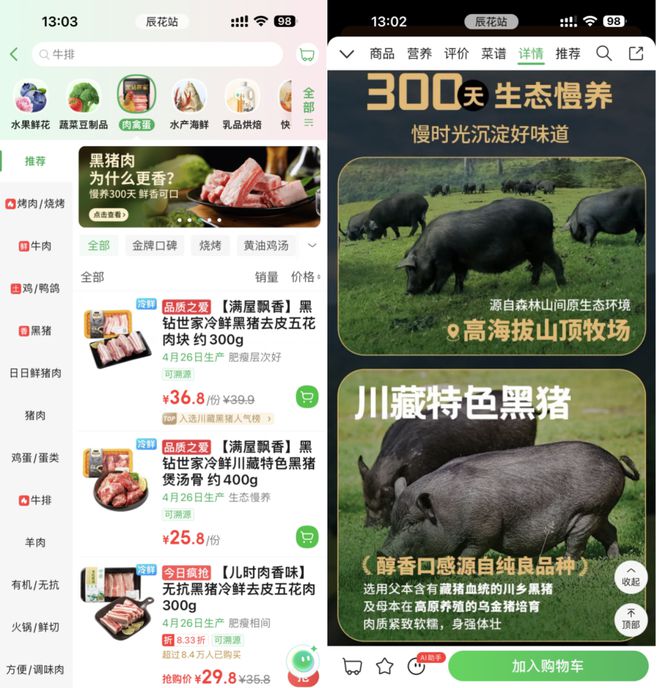Screen dimensions: 660x688
Task: Share this product page
Action: pyautogui.click(x=636, y=53)
